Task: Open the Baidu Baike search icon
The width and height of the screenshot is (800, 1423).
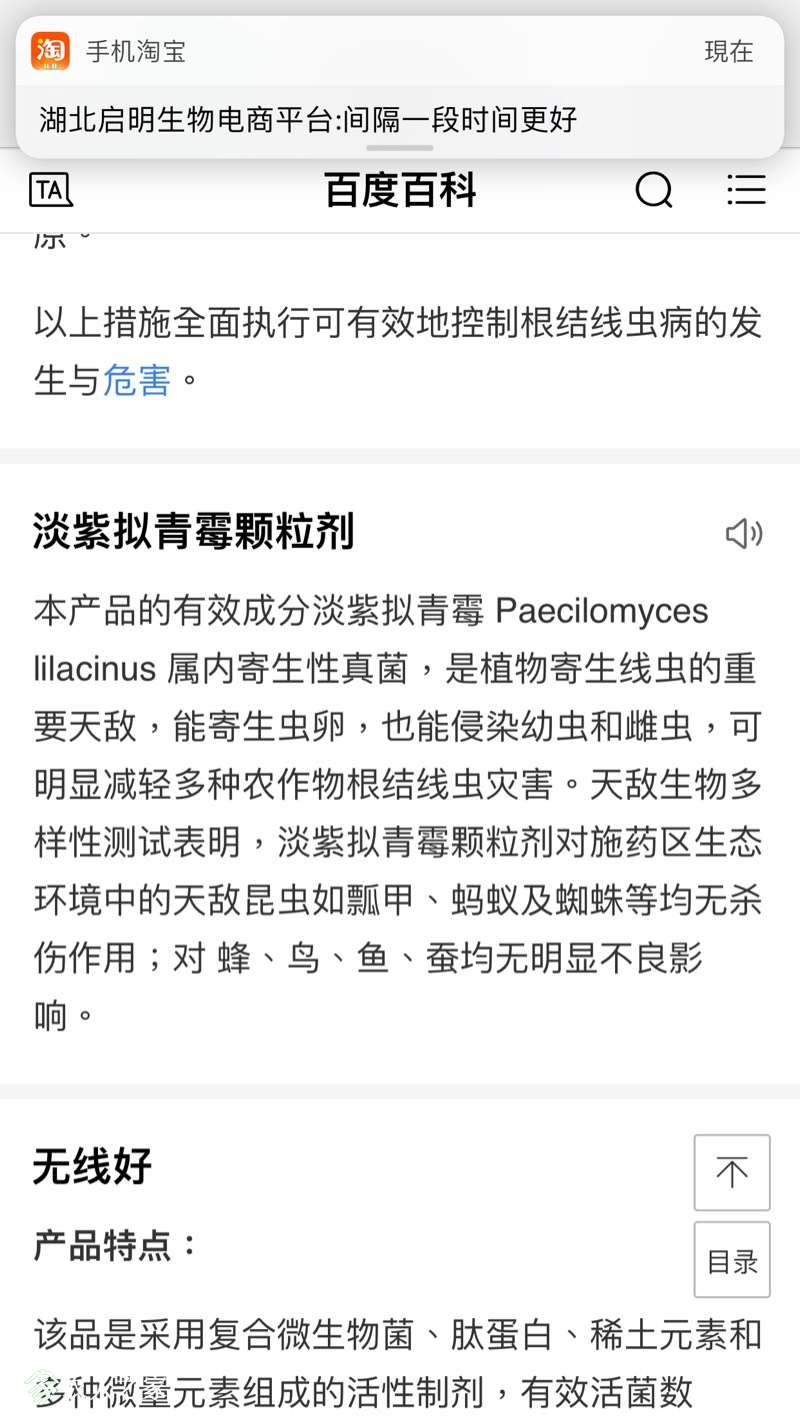Action: [654, 190]
